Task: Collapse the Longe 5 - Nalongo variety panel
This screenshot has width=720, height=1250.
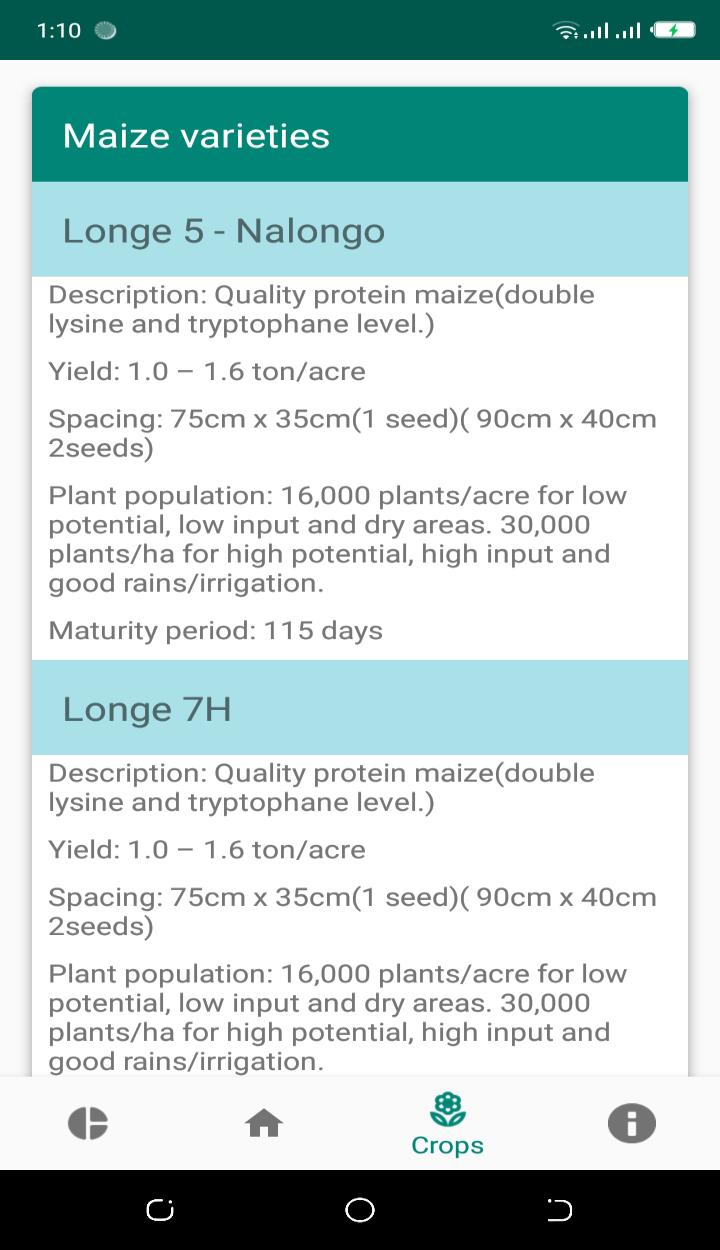Action: tap(360, 230)
